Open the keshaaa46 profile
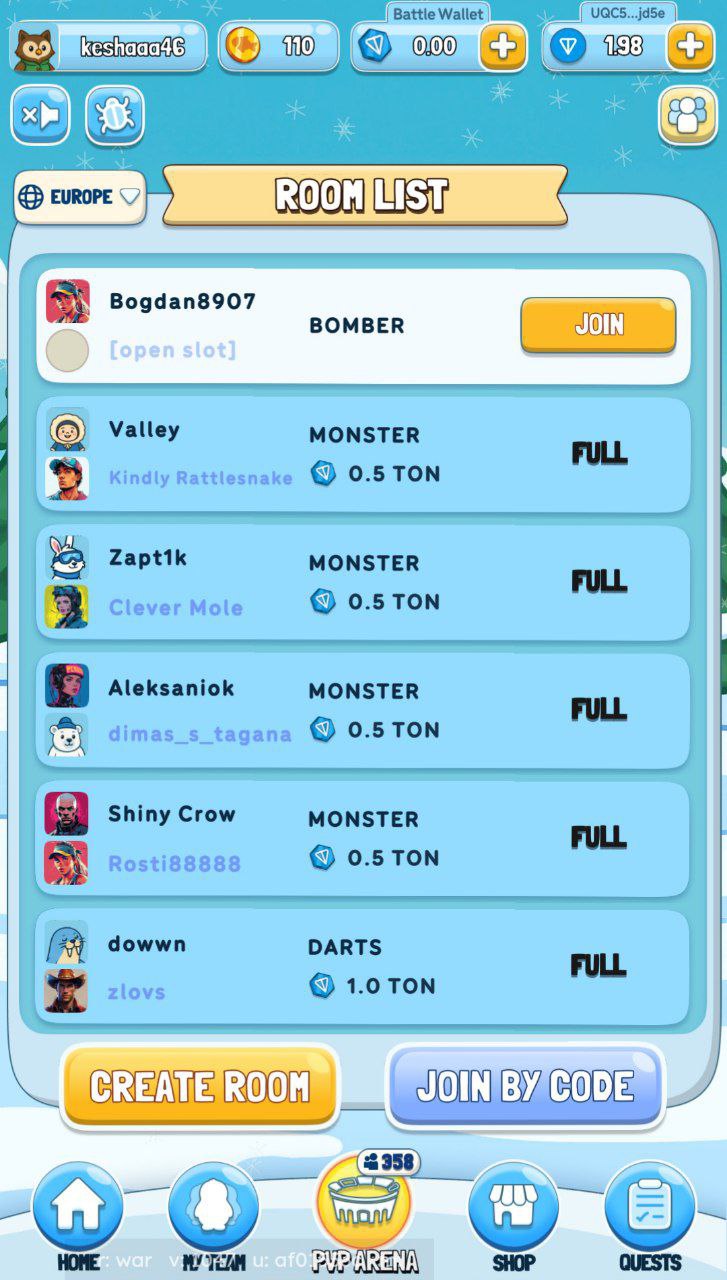727x1280 pixels. pos(108,47)
